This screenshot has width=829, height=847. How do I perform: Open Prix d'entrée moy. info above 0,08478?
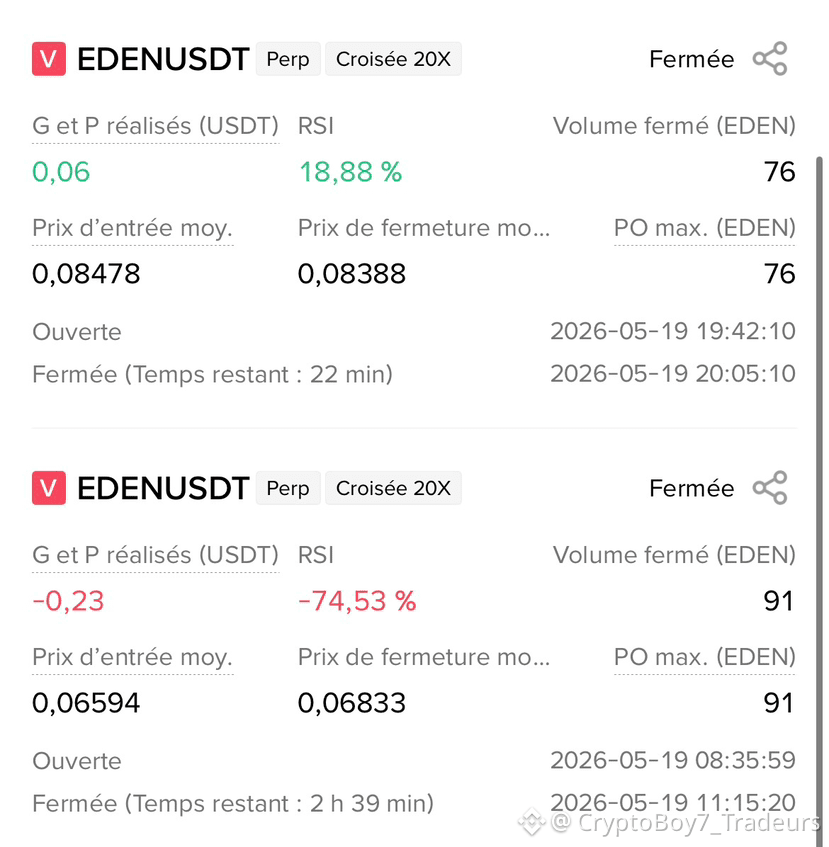coord(132,228)
